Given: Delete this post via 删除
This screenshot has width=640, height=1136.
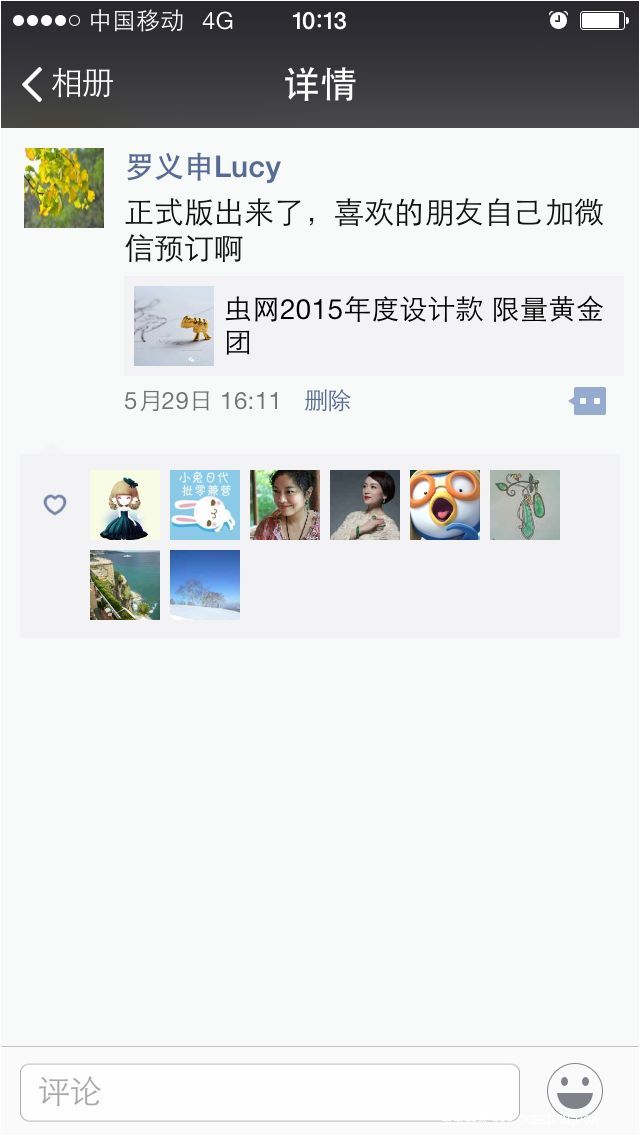Looking at the screenshot, I should [x=327, y=401].
